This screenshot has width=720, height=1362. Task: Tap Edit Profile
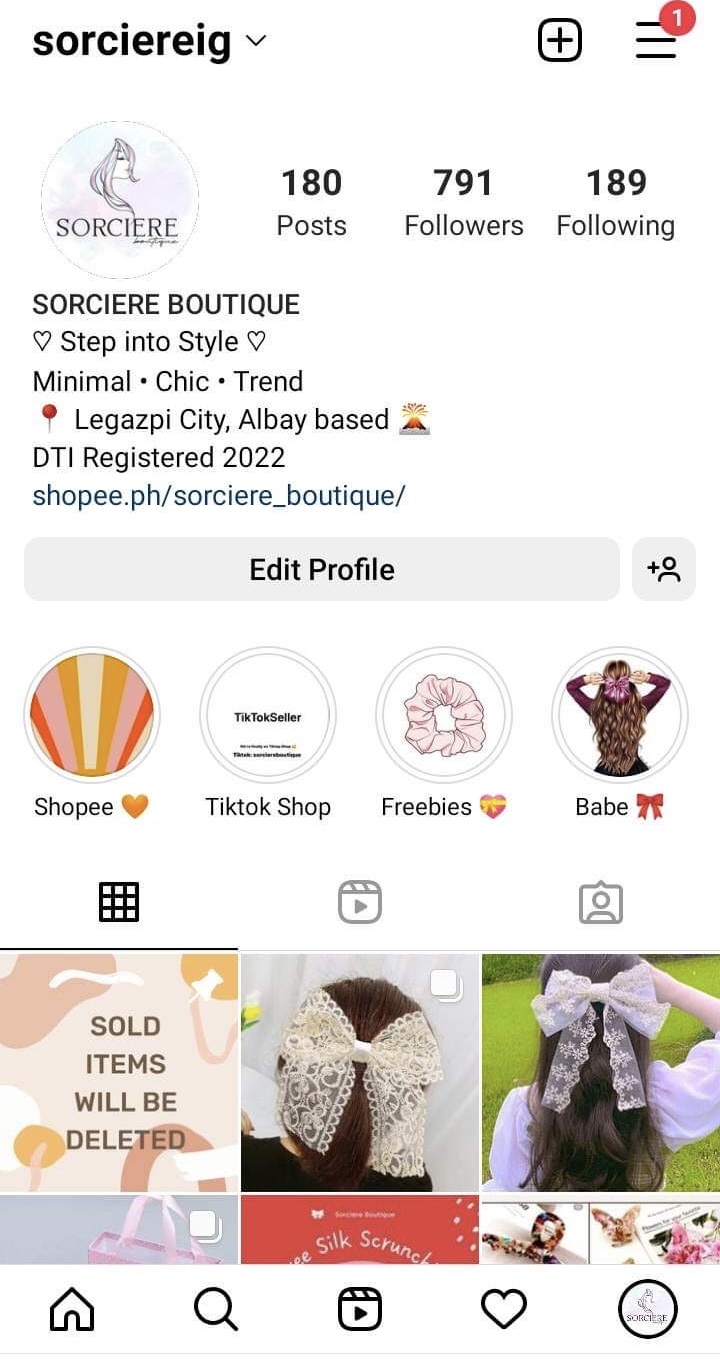[x=321, y=569]
